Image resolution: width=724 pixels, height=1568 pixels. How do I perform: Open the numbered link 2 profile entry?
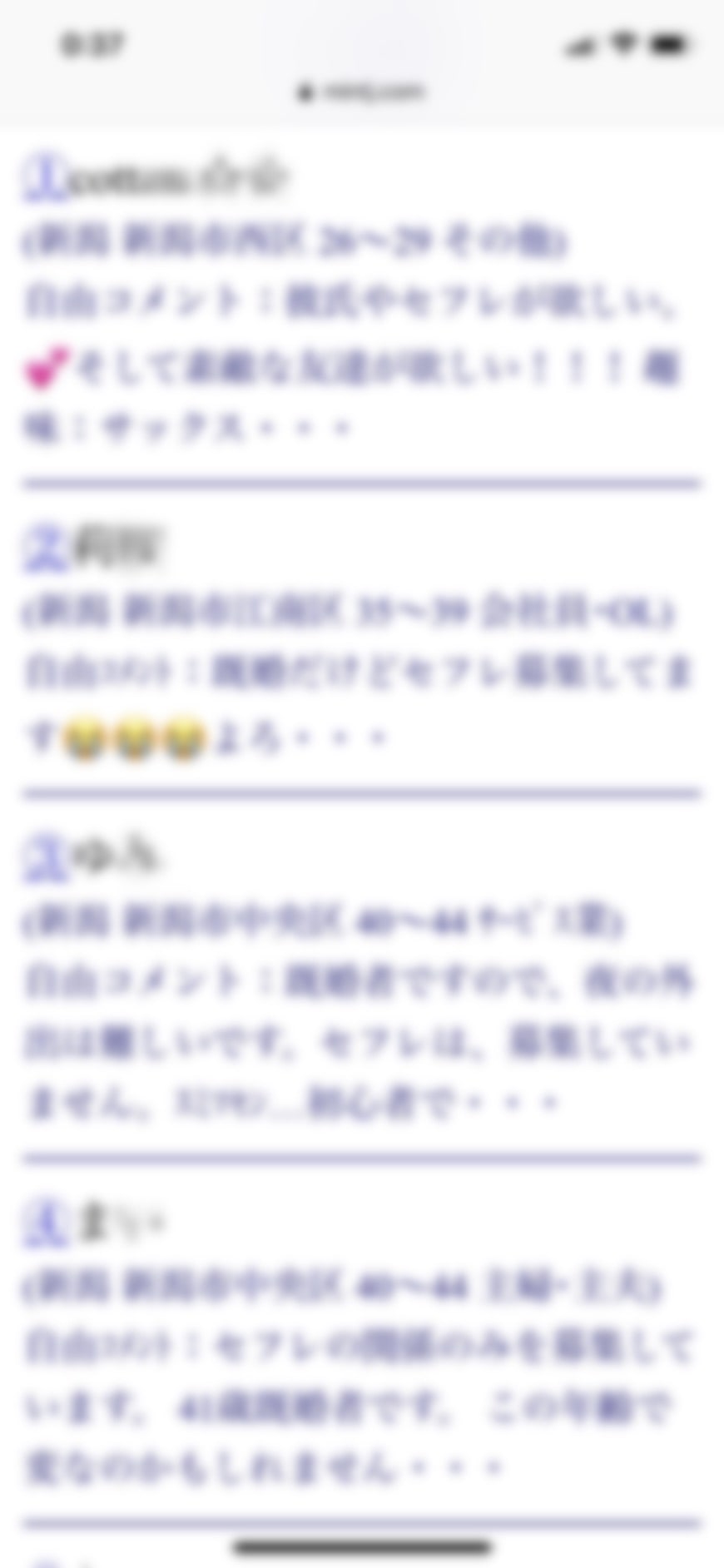pyautogui.click(x=43, y=548)
